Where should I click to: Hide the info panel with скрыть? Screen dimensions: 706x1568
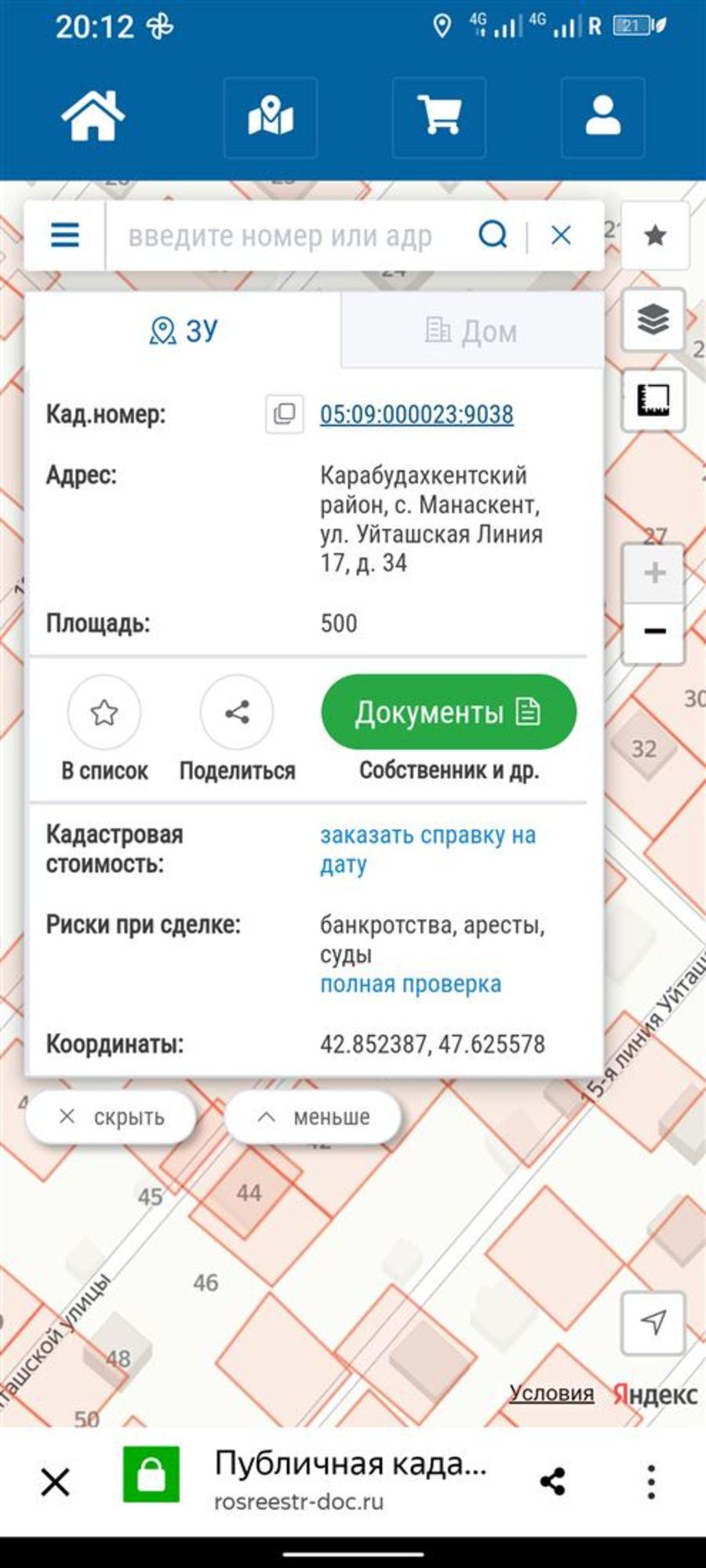(111, 1116)
